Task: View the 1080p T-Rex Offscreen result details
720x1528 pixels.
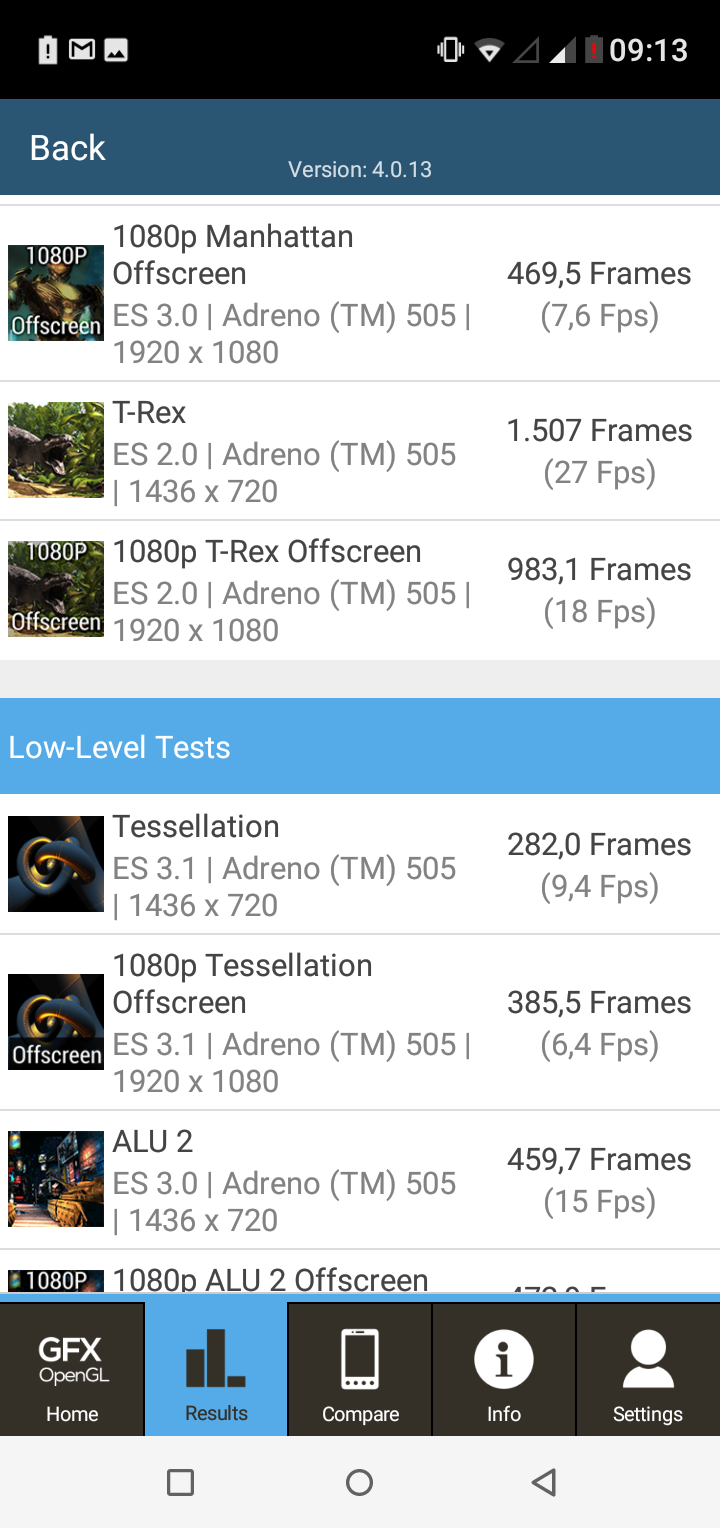Action: point(360,590)
